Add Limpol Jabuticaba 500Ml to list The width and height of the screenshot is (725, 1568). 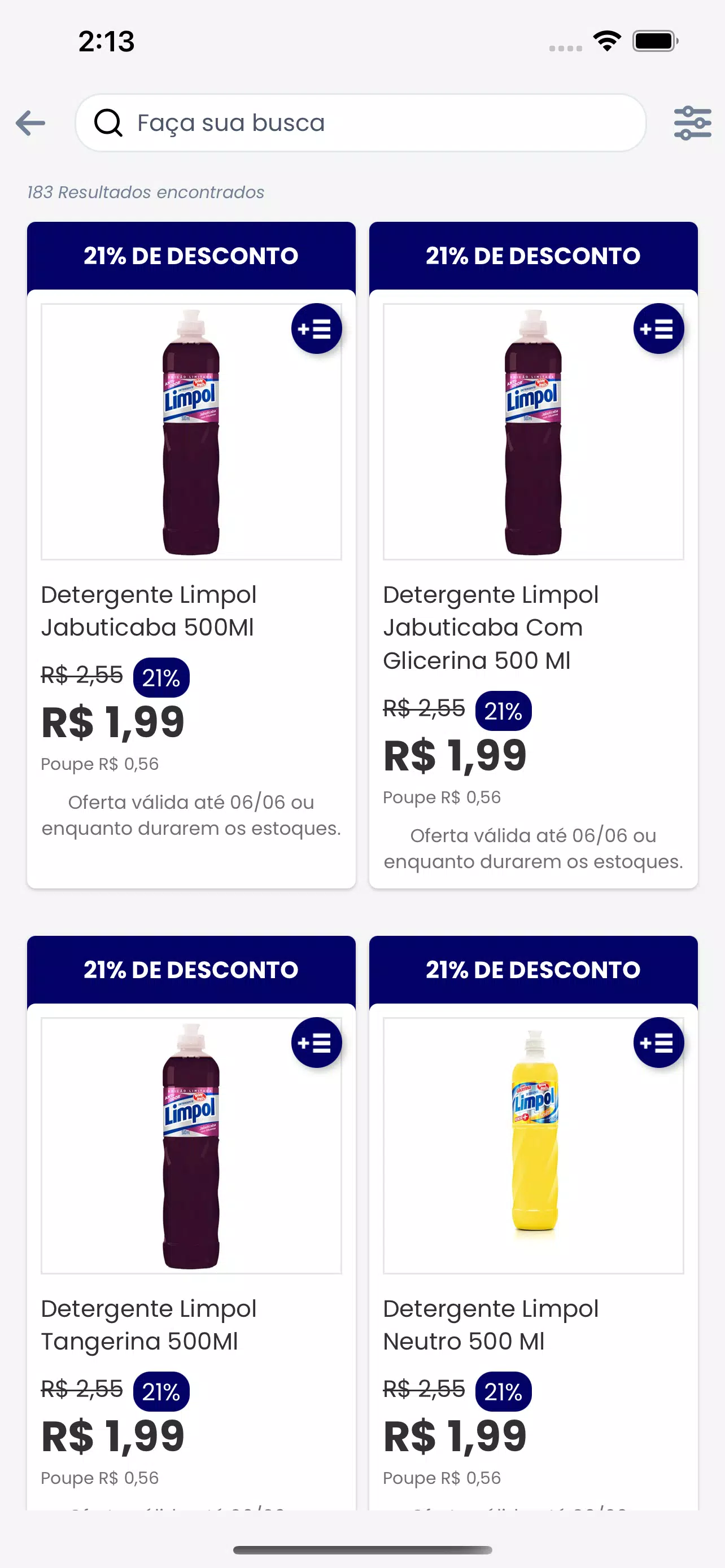coord(317,329)
